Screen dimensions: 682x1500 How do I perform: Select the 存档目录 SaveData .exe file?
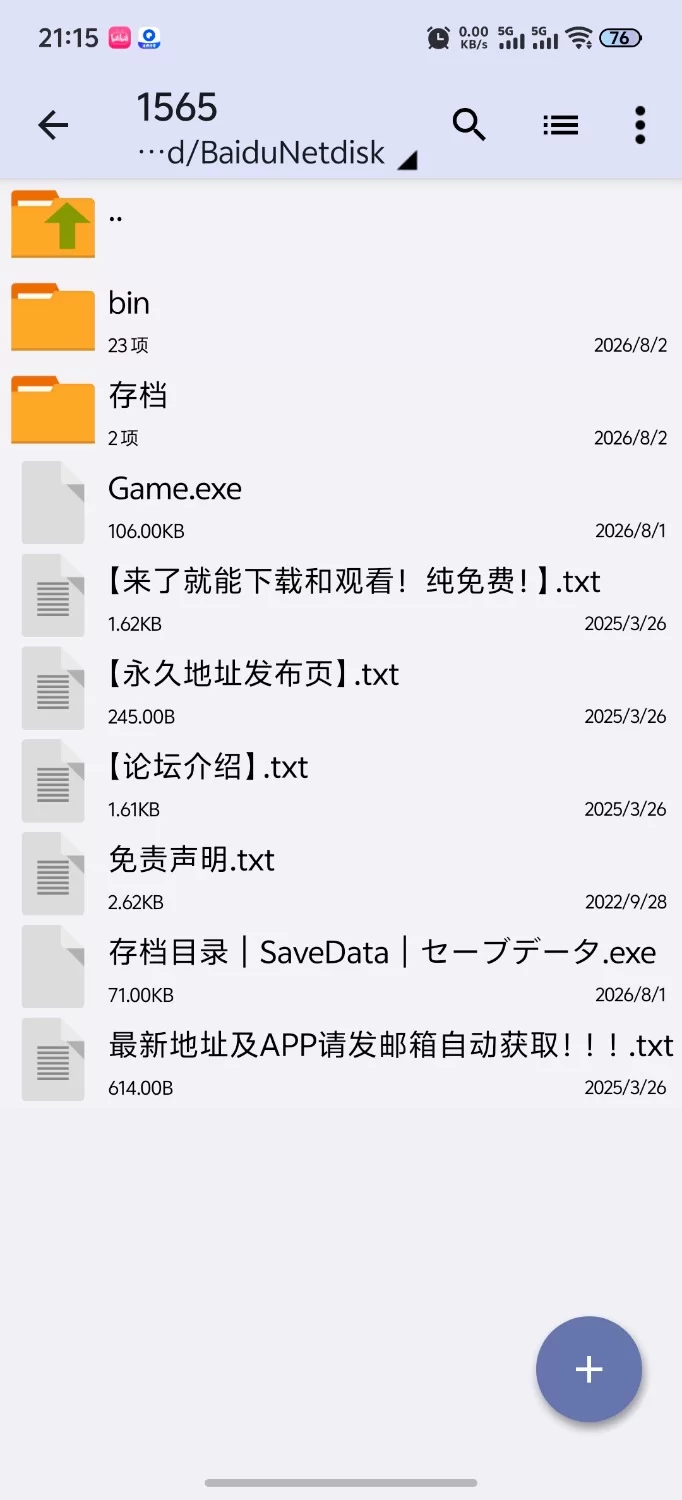click(341, 968)
